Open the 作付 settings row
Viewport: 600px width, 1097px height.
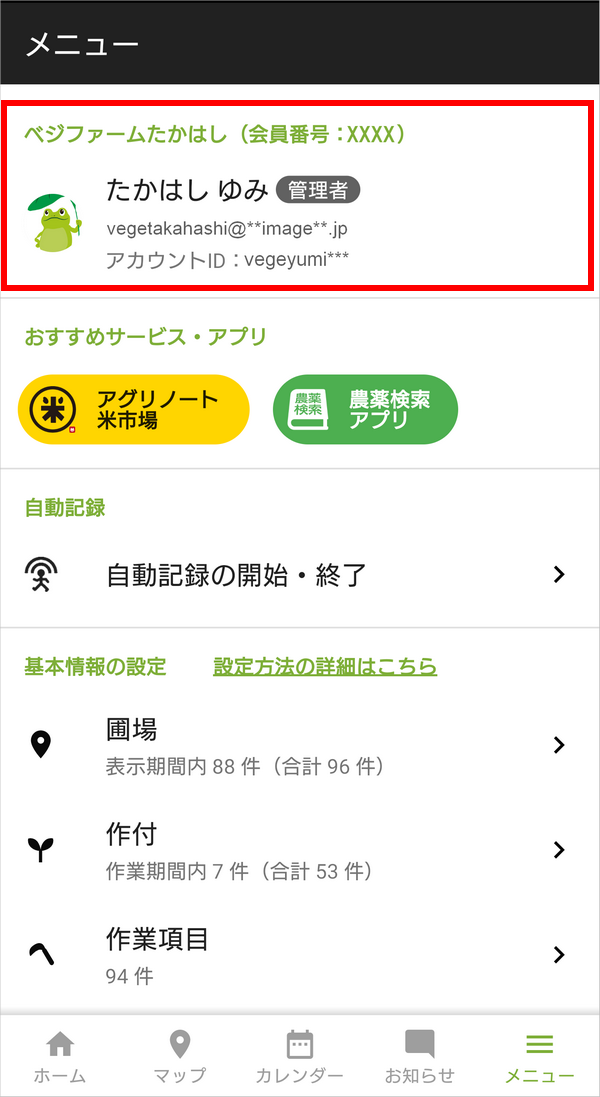[x=300, y=850]
